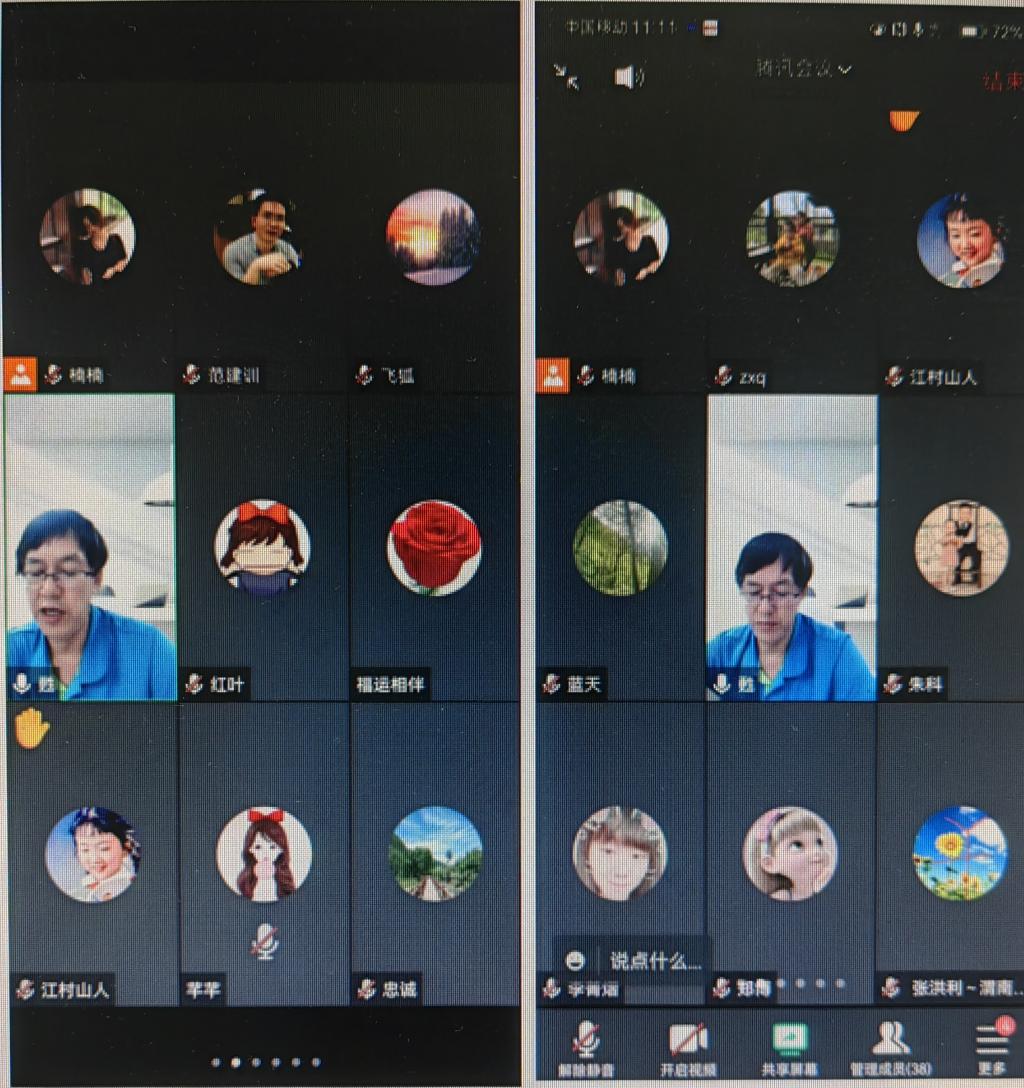Select participant tile 红叶
The width and height of the screenshot is (1024, 1088).
[262, 548]
